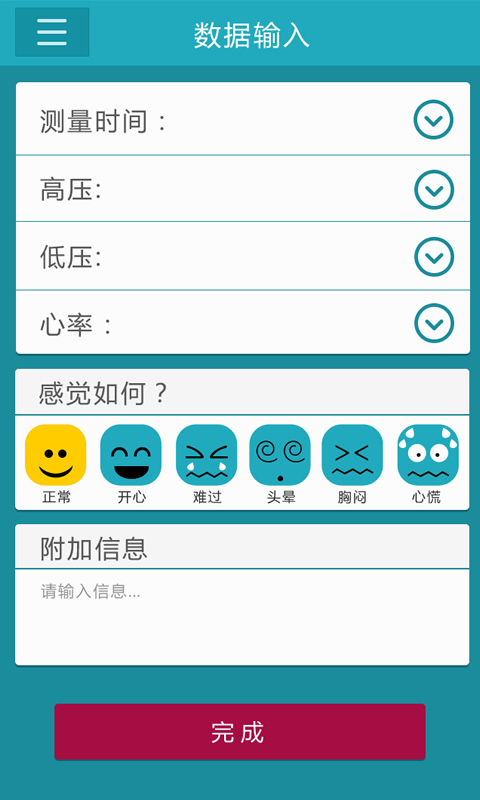Open the 低压 dropdown
This screenshot has height=800, width=480.
pyautogui.click(x=434, y=257)
